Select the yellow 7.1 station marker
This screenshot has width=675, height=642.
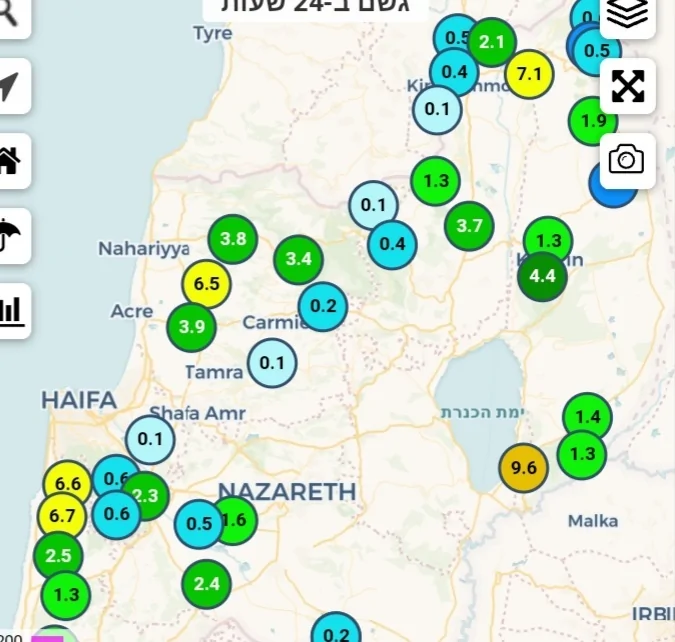pyautogui.click(x=530, y=73)
